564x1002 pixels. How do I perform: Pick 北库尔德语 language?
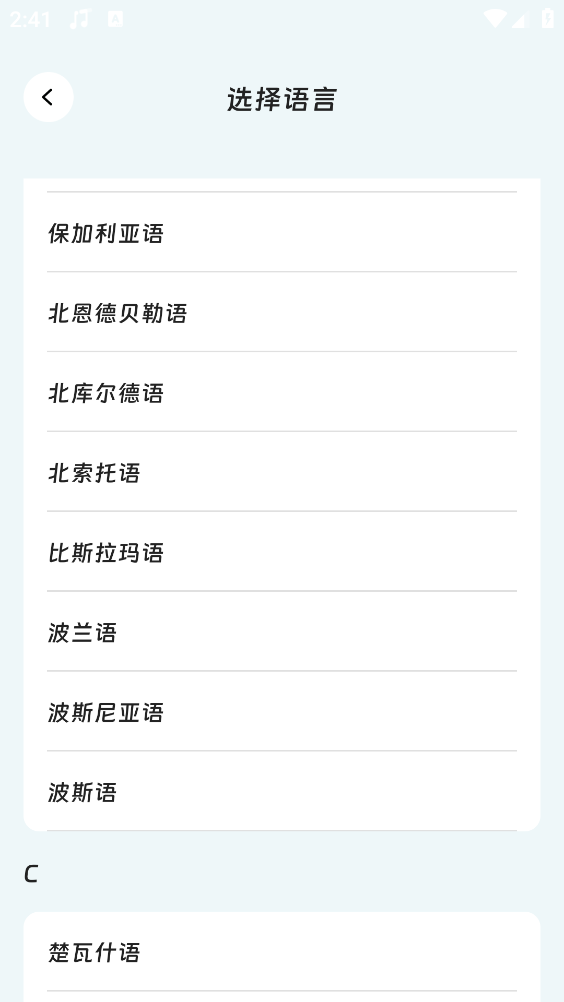[282, 392]
